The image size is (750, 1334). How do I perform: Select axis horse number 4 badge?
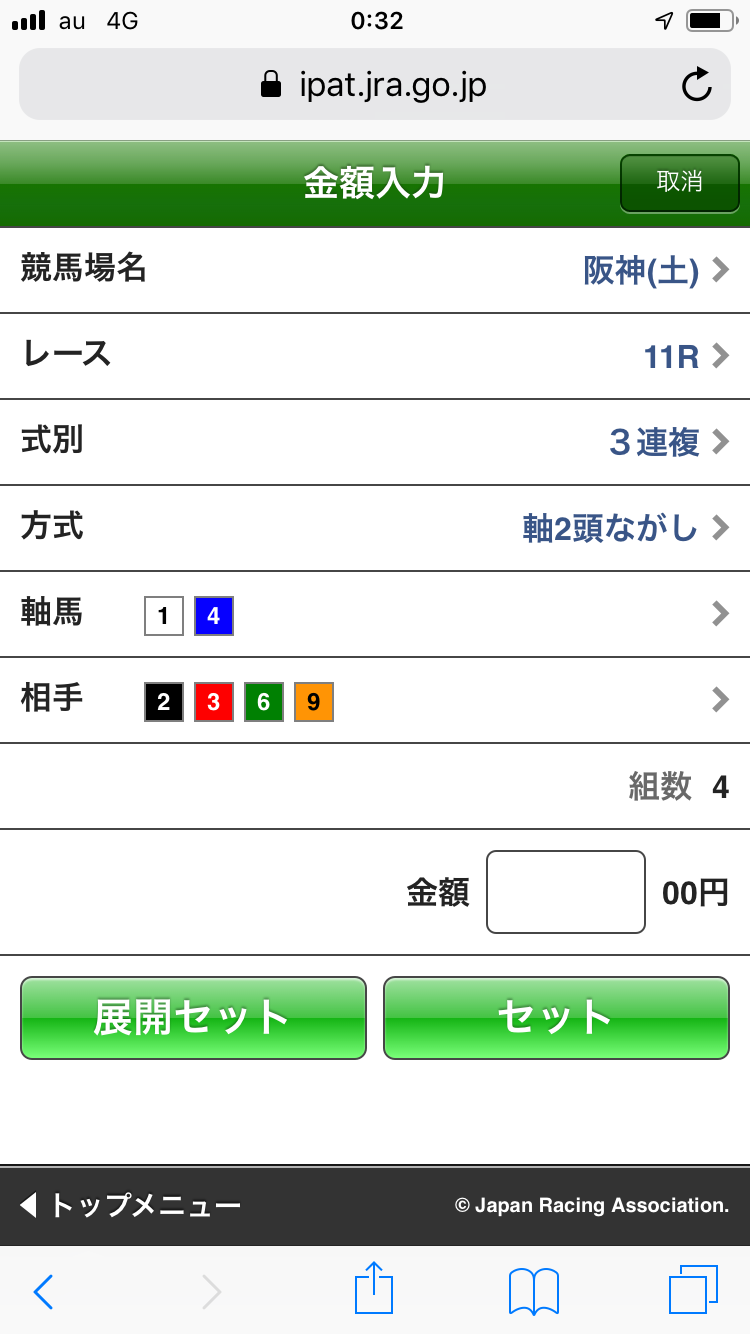pyautogui.click(x=213, y=617)
